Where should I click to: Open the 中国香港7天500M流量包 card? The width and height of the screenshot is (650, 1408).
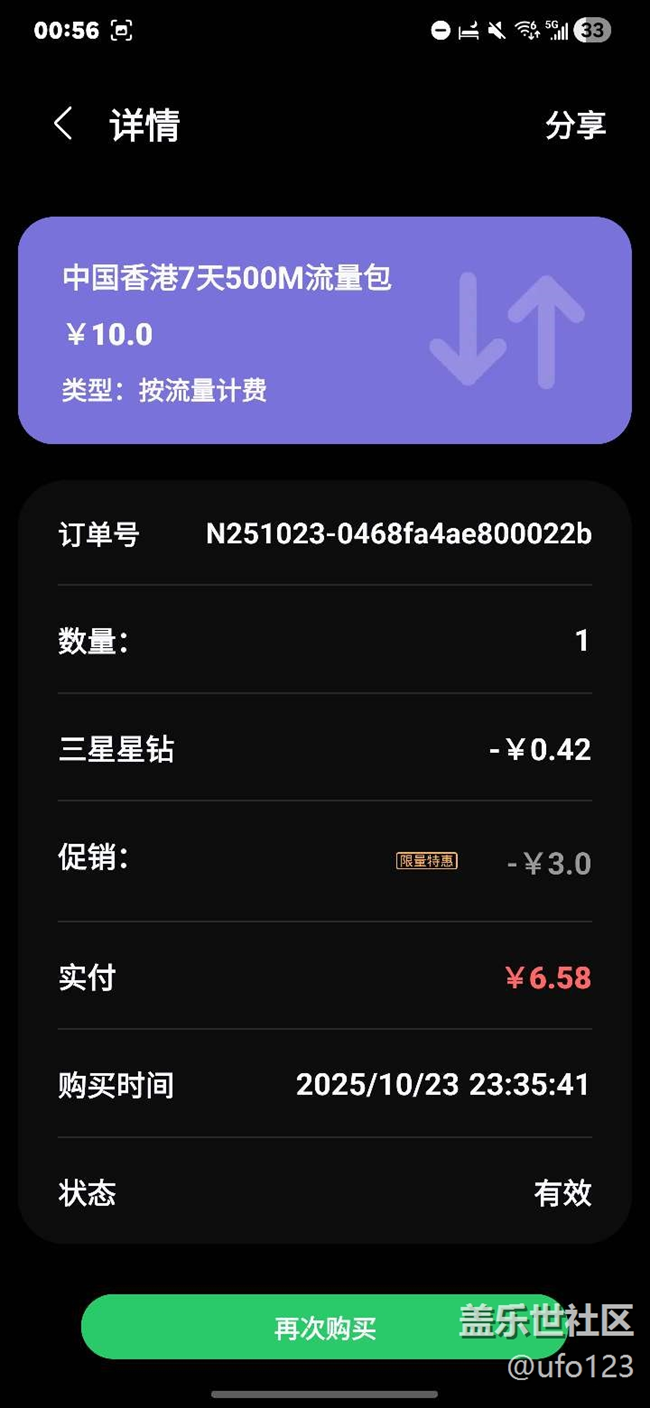pyautogui.click(x=325, y=330)
